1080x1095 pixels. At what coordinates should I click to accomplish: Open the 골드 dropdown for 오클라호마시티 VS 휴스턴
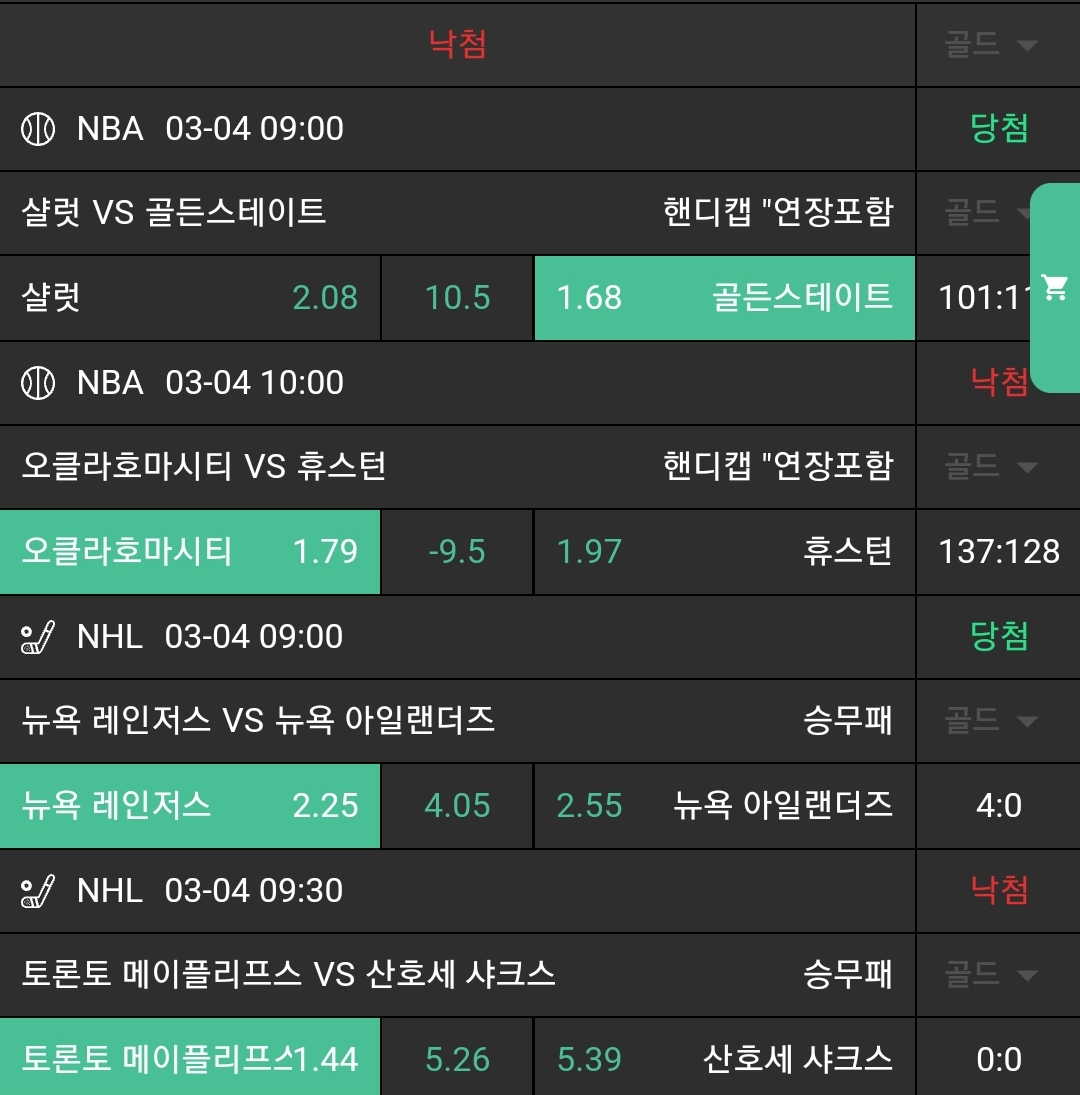coord(991,466)
